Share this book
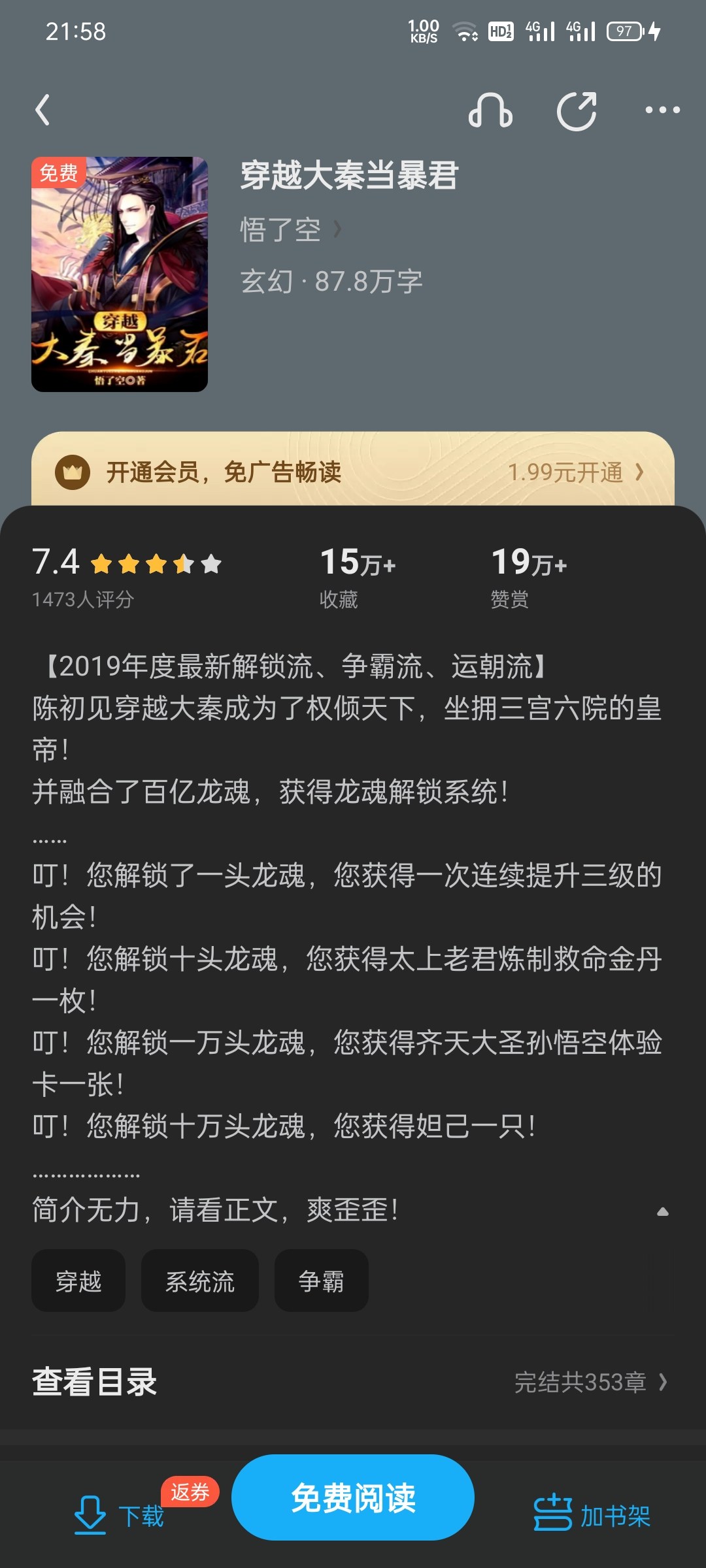 [577, 111]
